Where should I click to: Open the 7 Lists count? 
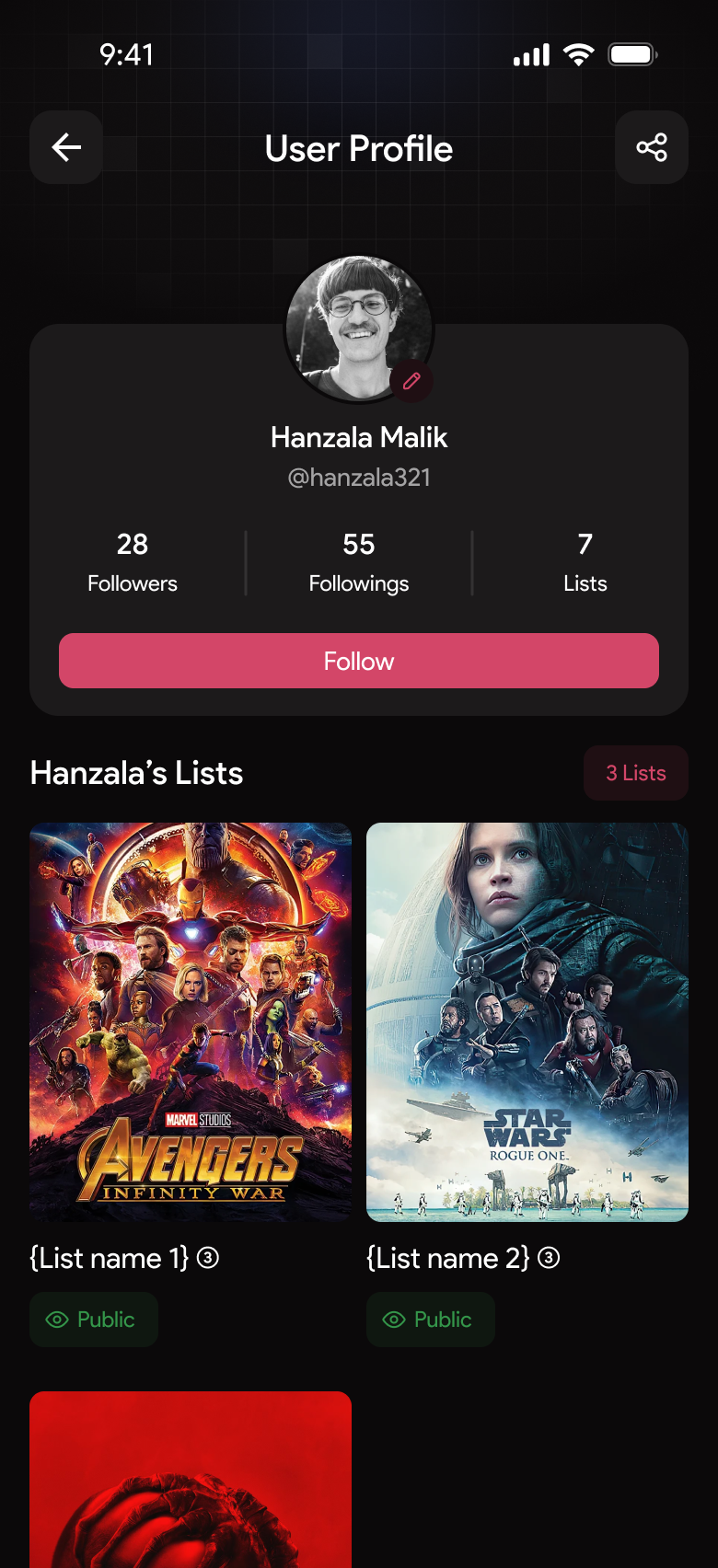pos(585,562)
